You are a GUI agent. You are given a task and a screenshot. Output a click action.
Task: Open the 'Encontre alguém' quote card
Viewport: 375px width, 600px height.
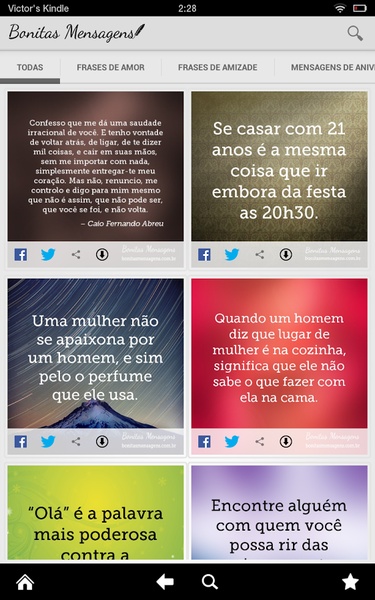point(279,513)
